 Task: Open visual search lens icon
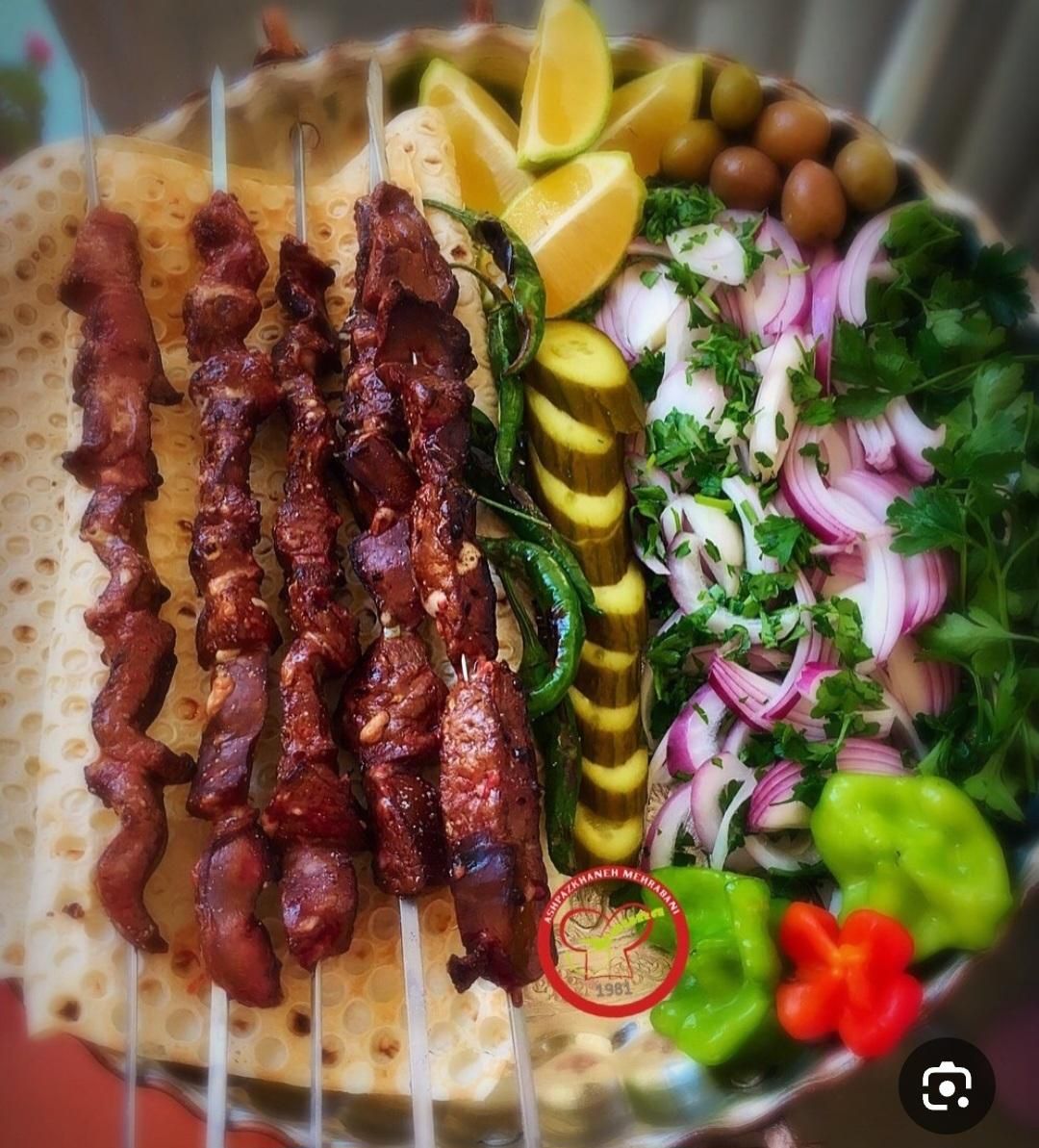946,1085
